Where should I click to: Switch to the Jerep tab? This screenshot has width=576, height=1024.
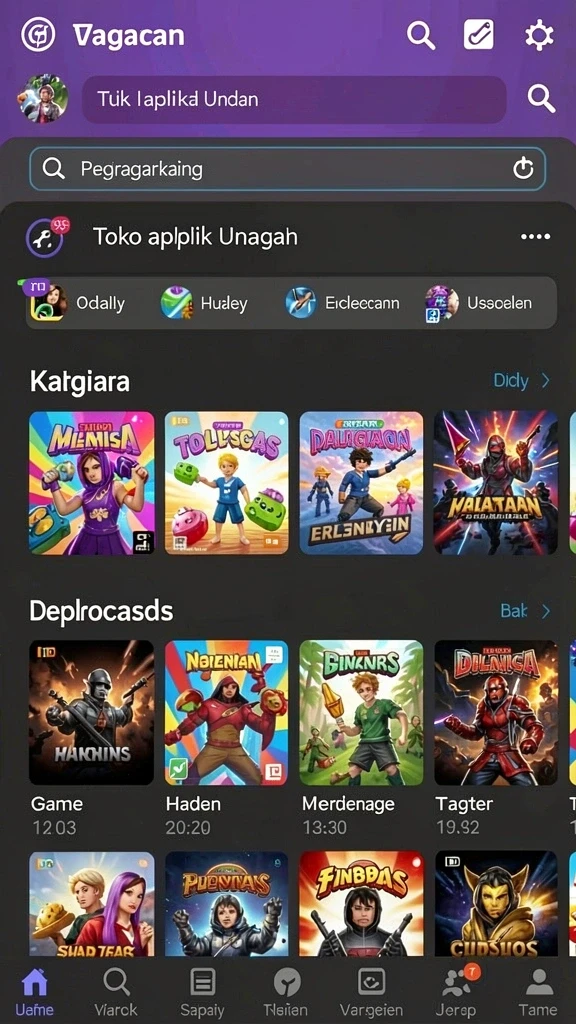[458, 991]
